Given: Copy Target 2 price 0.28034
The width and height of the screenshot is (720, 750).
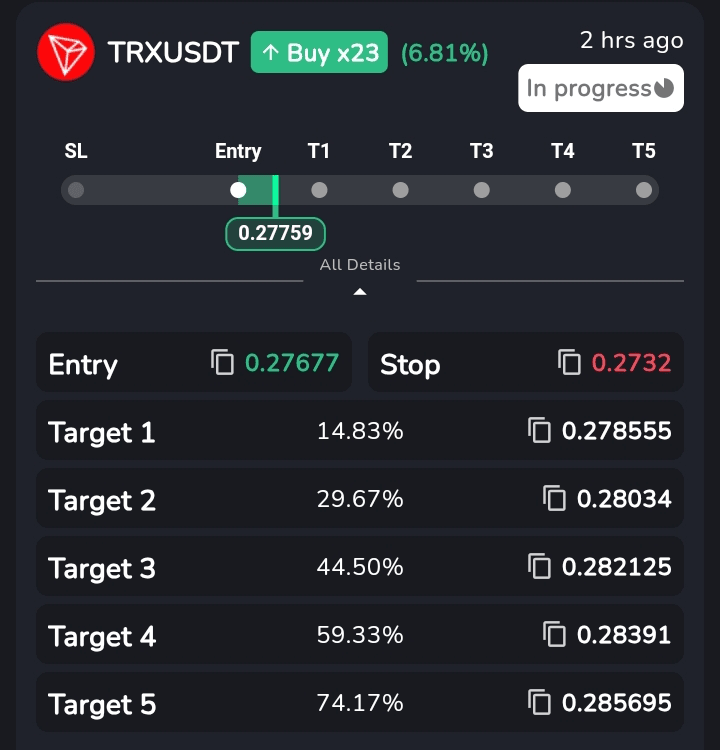Looking at the screenshot, I should 554,498.
